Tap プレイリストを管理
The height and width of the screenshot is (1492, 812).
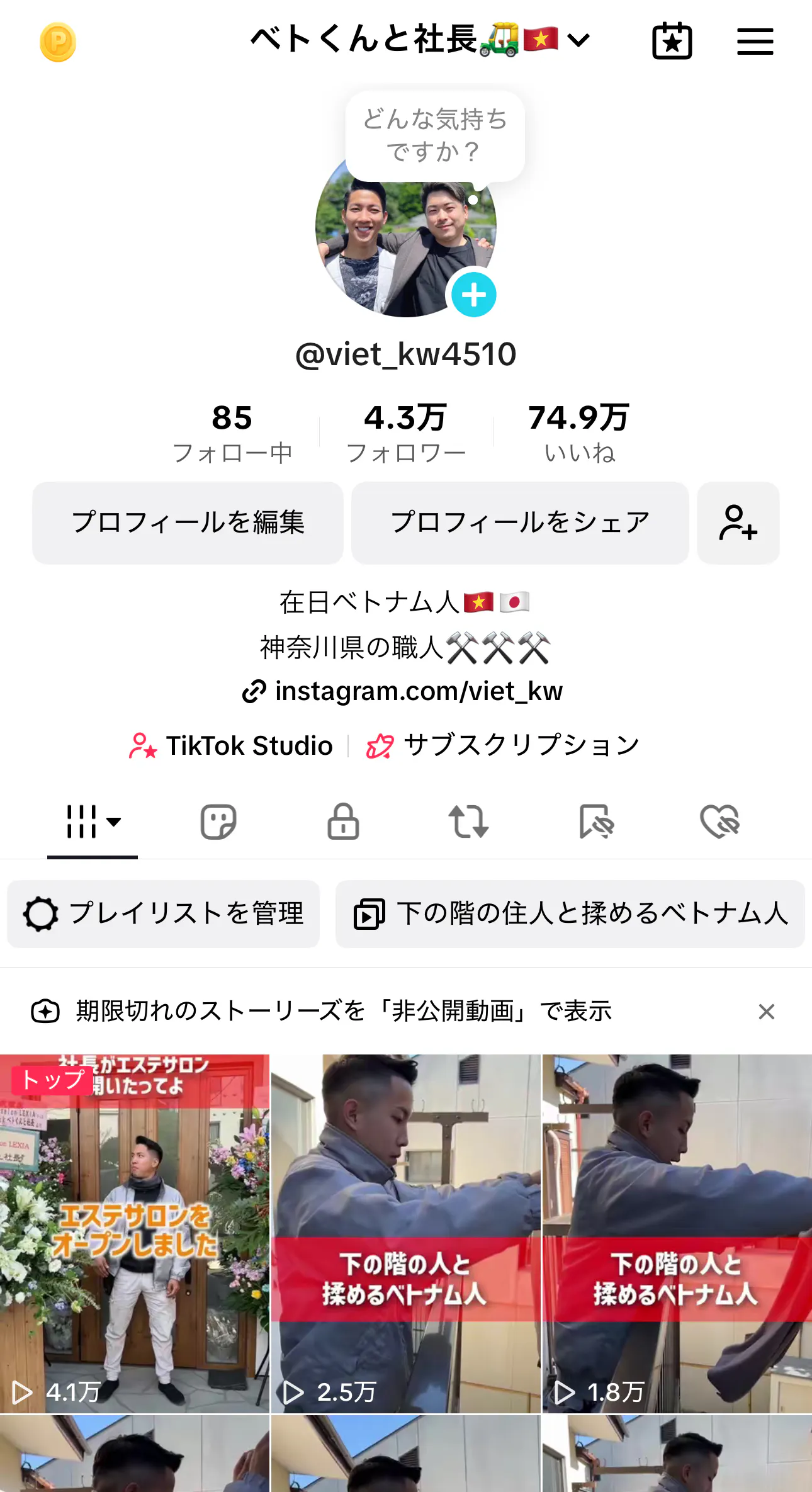pyautogui.click(x=164, y=913)
